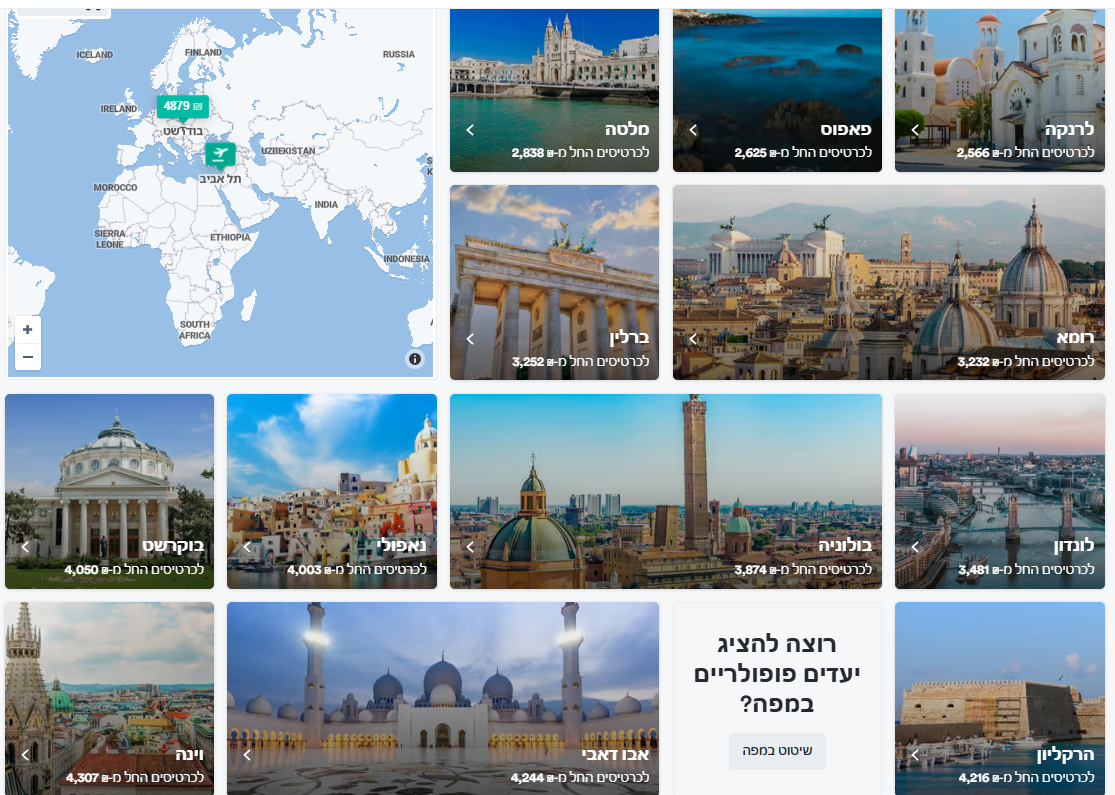Screen dimensions: 1115x795
Task: Open the וינה destination card
Action: click(109, 698)
